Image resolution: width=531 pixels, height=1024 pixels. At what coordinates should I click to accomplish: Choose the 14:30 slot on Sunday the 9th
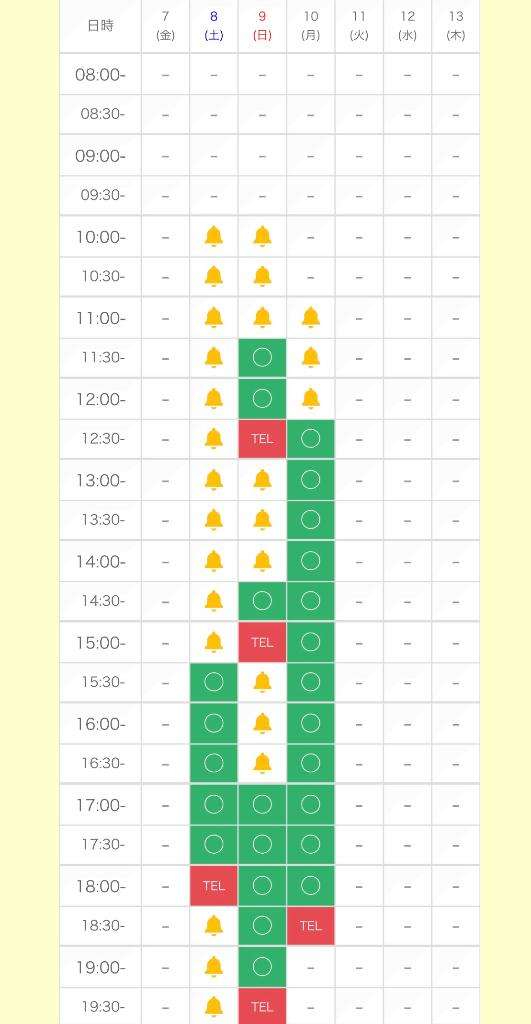pos(262,601)
